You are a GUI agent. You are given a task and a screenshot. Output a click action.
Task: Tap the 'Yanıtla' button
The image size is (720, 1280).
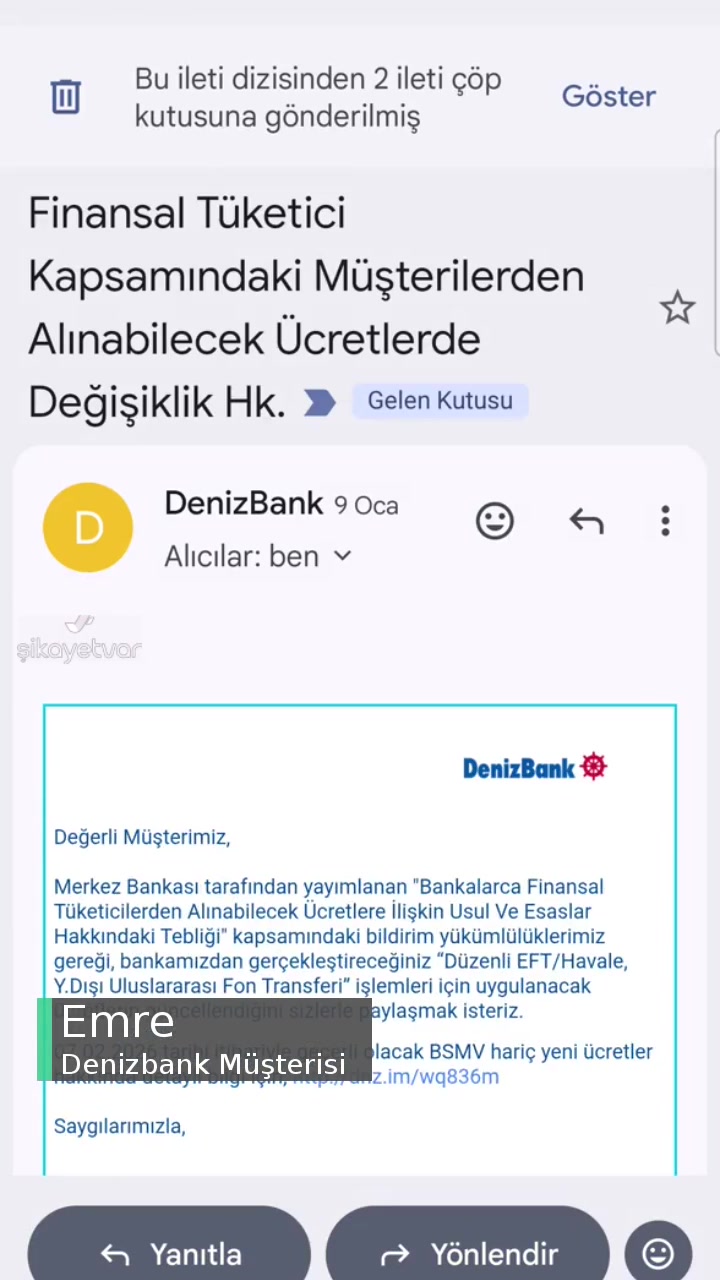[169, 1253]
